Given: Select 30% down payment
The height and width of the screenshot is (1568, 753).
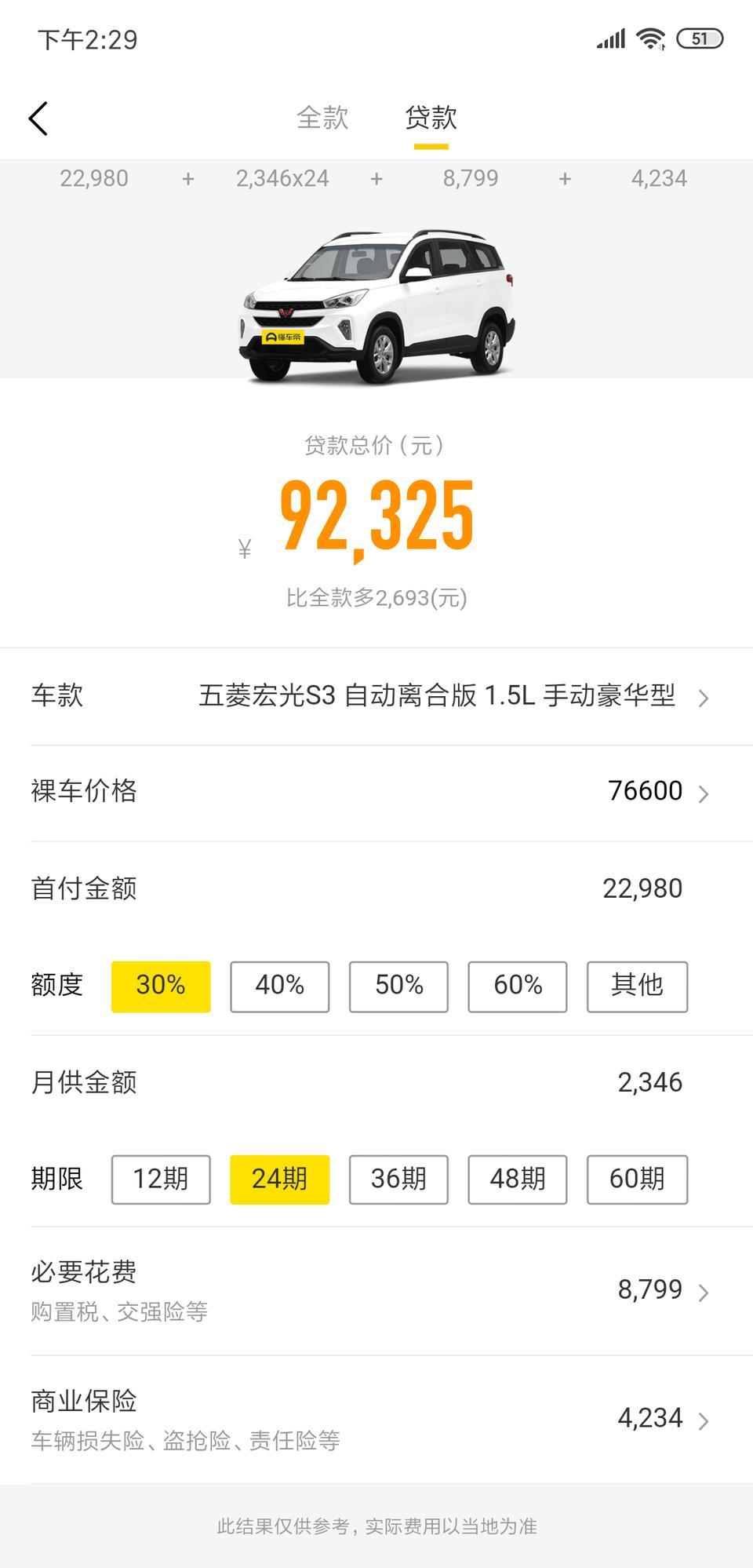Looking at the screenshot, I should [161, 986].
